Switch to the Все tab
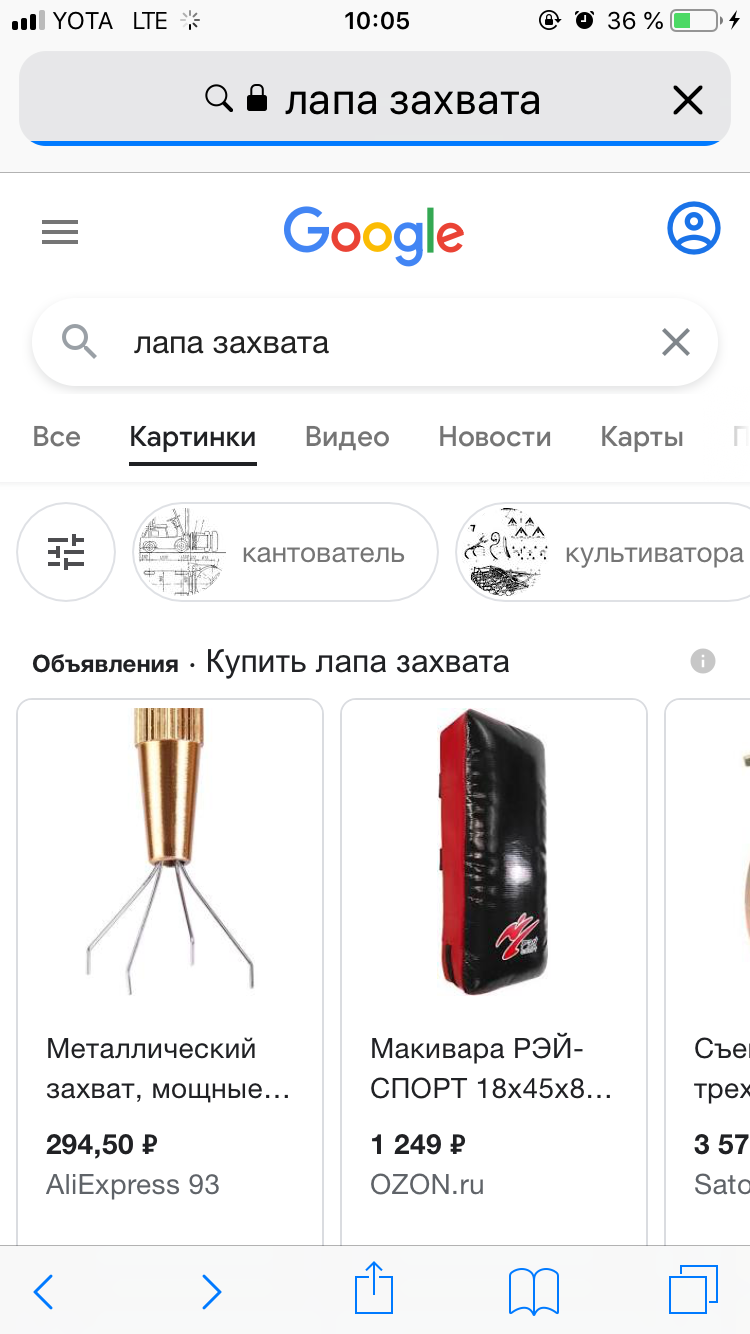 click(x=56, y=437)
